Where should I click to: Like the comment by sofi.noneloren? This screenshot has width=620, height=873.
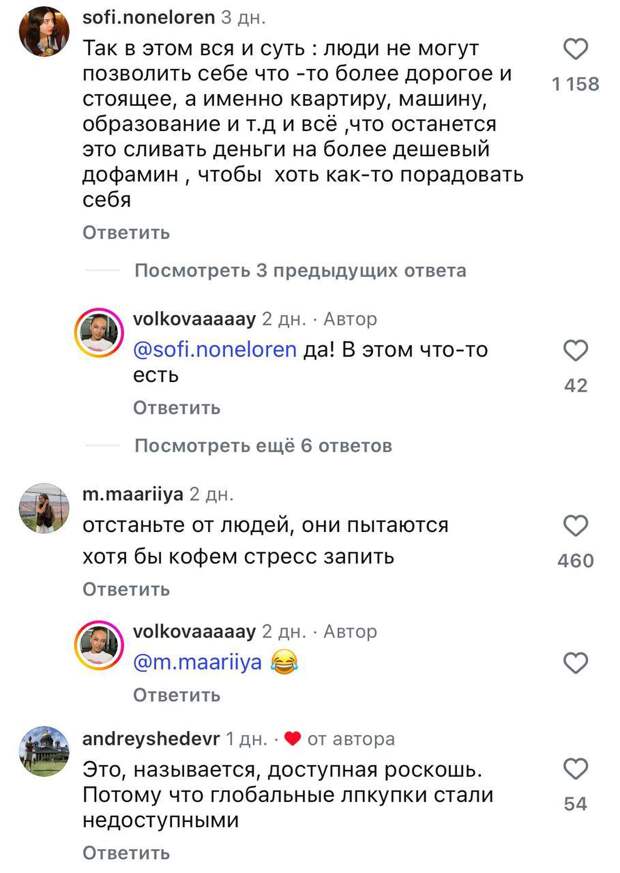[575, 49]
